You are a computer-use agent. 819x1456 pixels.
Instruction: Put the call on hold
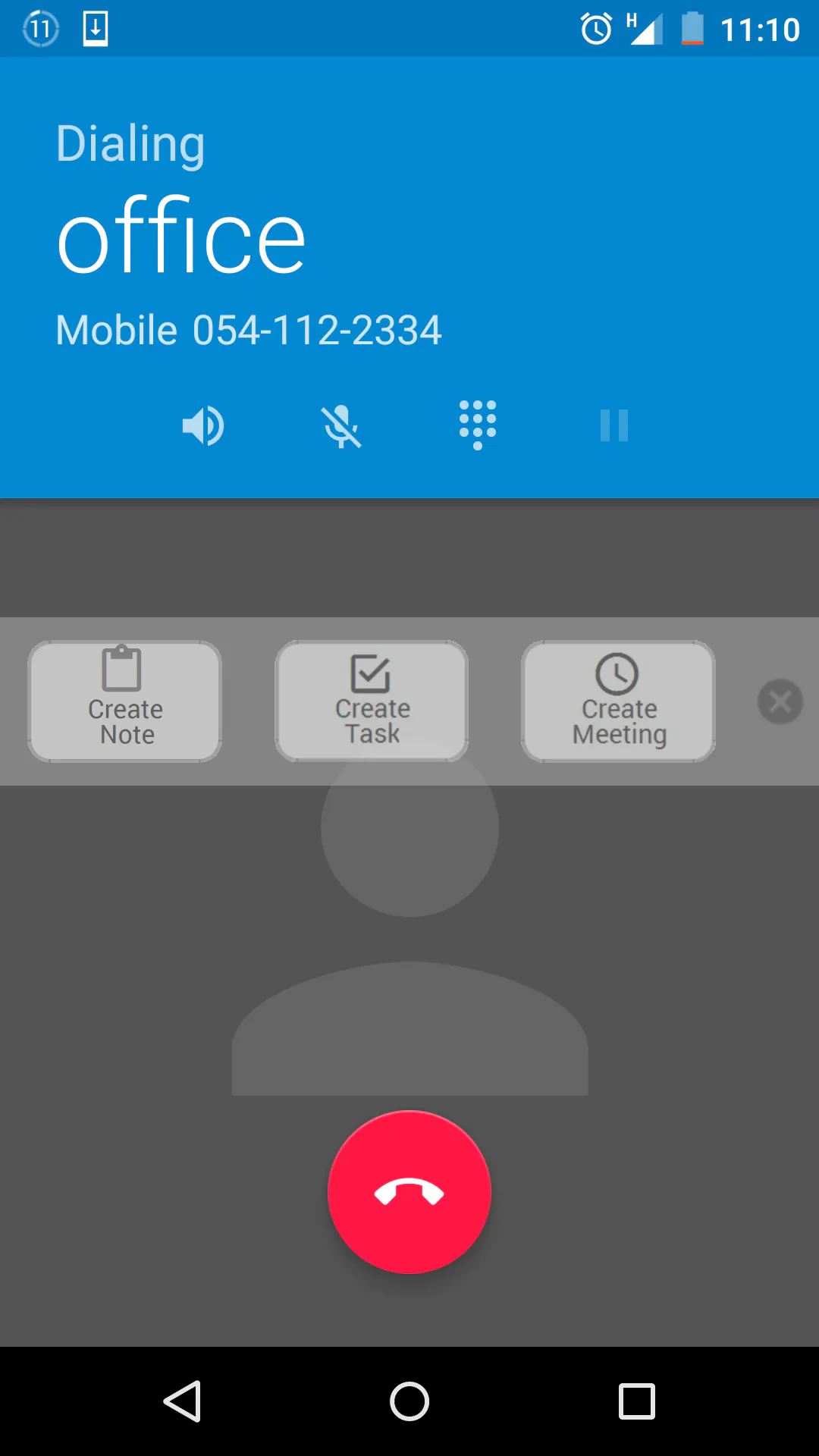(x=614, y=425)
